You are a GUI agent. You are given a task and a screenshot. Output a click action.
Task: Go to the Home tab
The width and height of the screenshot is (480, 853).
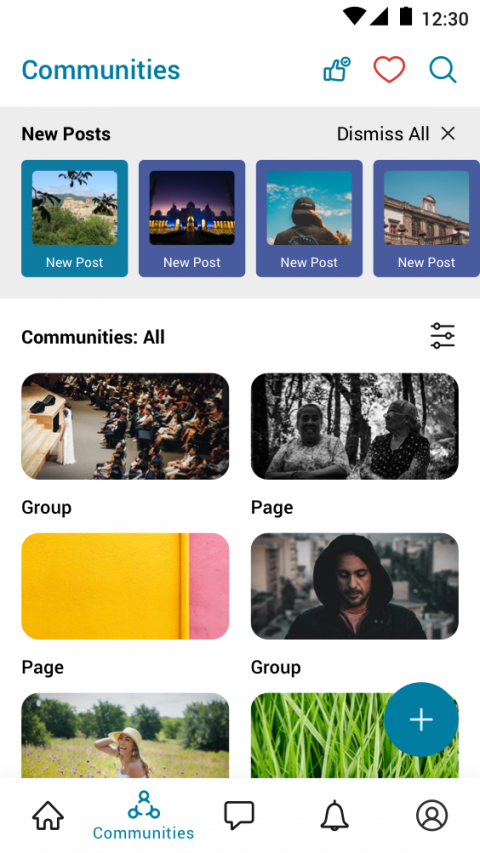tap(48, 815)
